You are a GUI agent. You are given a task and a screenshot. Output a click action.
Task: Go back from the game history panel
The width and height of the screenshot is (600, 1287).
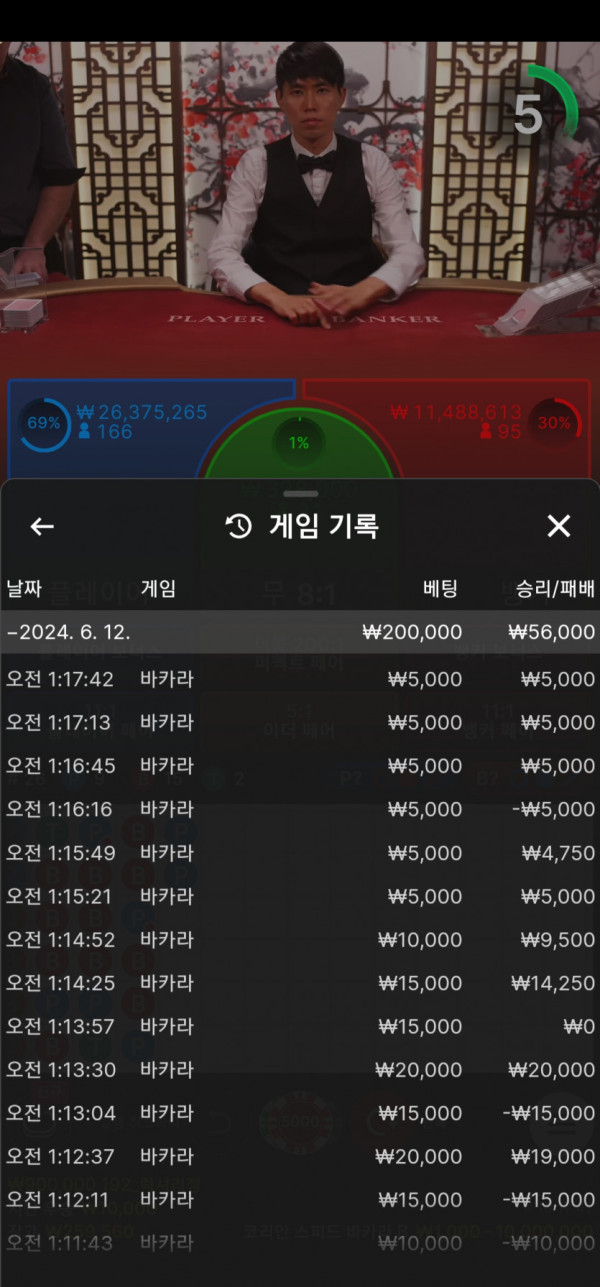[42, 526]
